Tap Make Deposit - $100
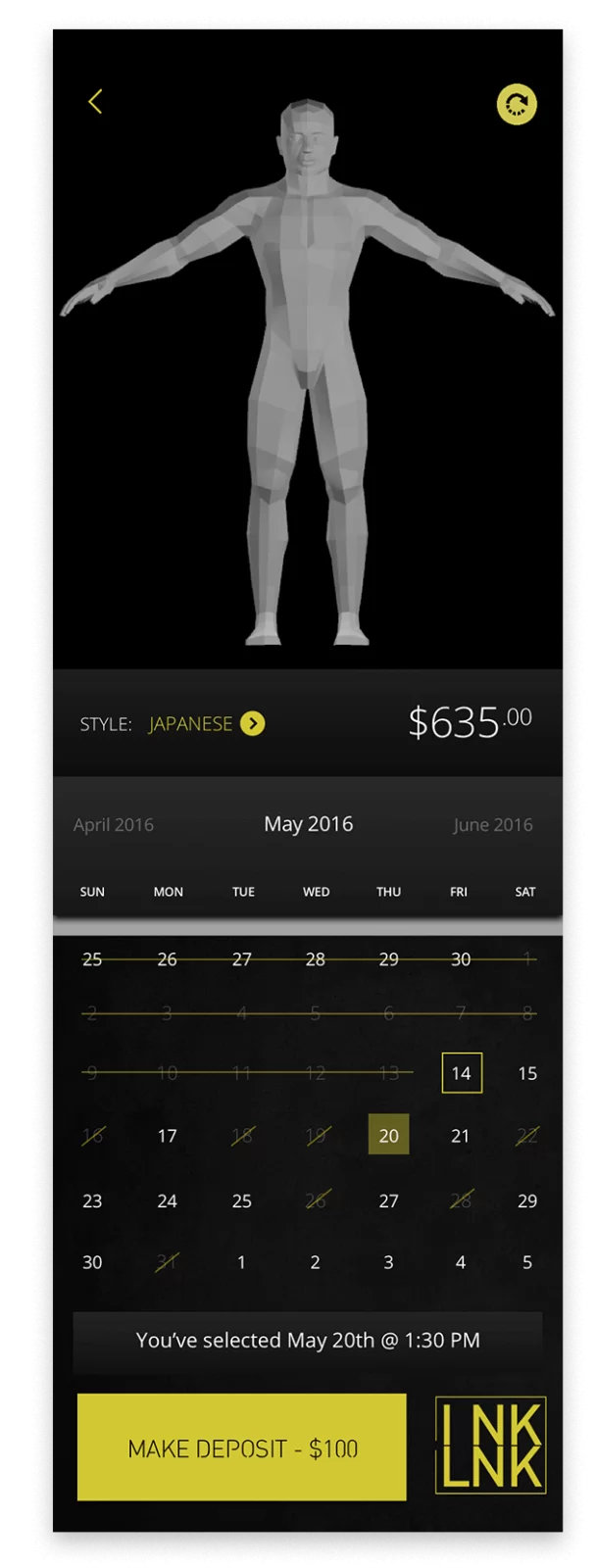This screenshot has width=595, height=1568. pos(242,1447)
